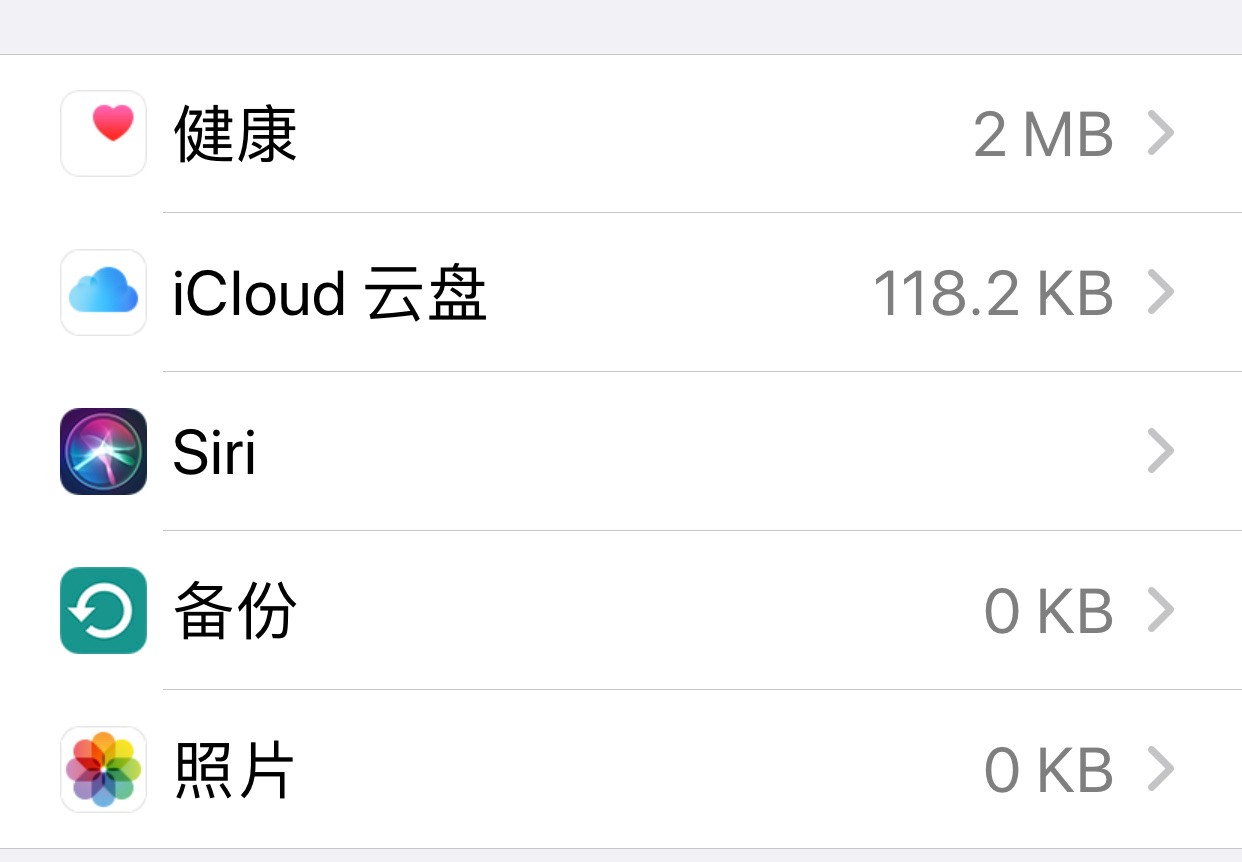Screen dimensions: 1242x862
Task: Open the Siri storage row
Action: click(621, 451)
